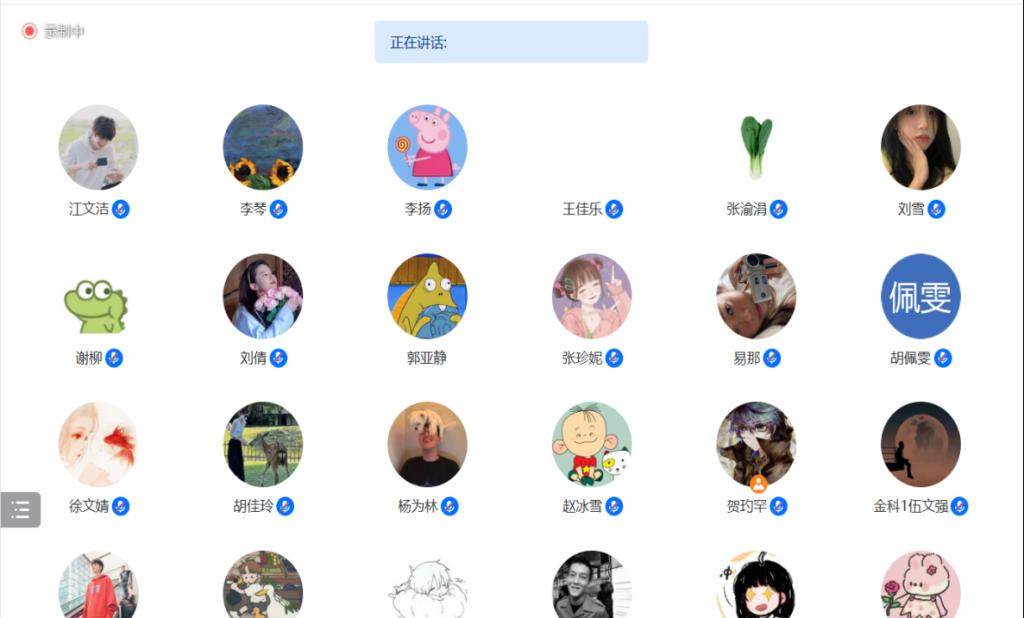The height and width of the screenshot is (618, 1024).
Task: Open 郭亚静's participant tile
Action: coord(427,296)
